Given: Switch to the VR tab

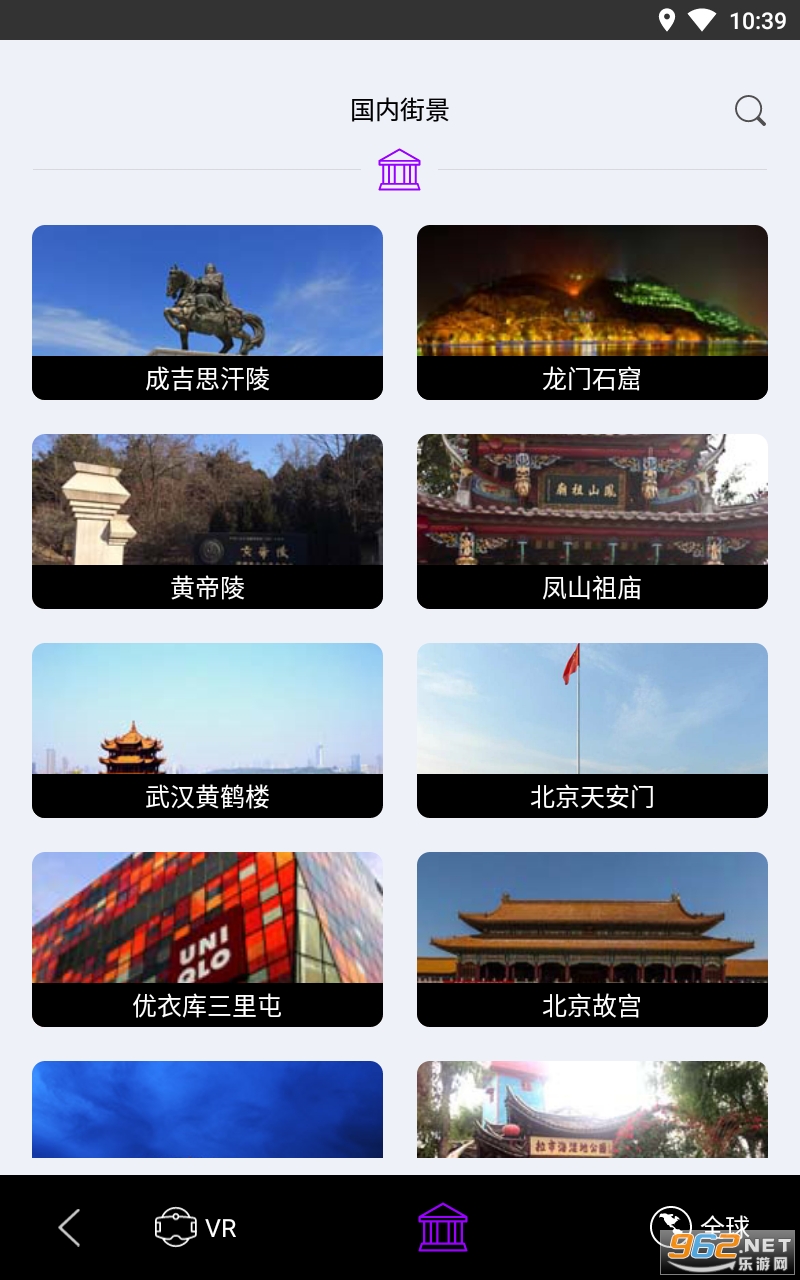Looking at the screenshot, I should coord(196,1227).
